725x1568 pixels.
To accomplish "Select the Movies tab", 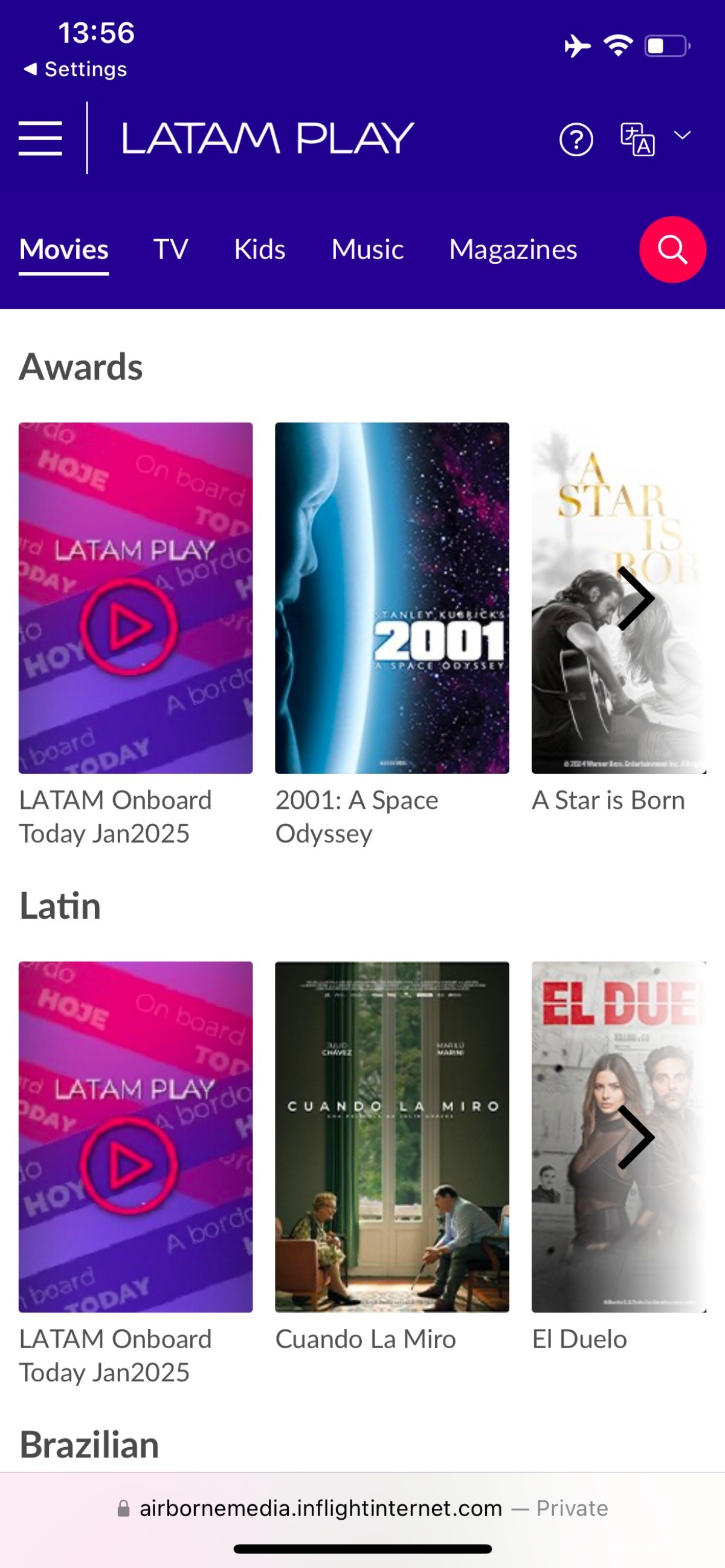I will pos(64,249).
